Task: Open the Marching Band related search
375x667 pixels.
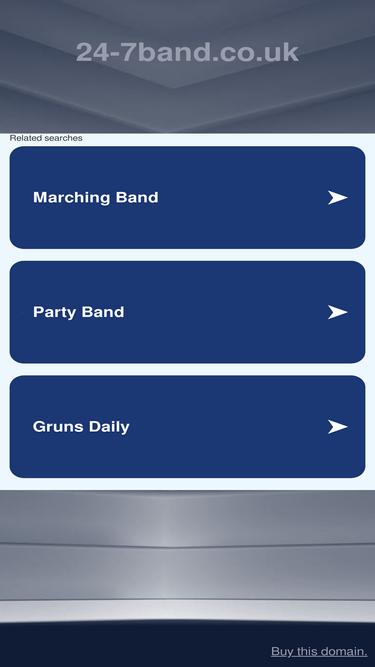Action: click(187, 197)
